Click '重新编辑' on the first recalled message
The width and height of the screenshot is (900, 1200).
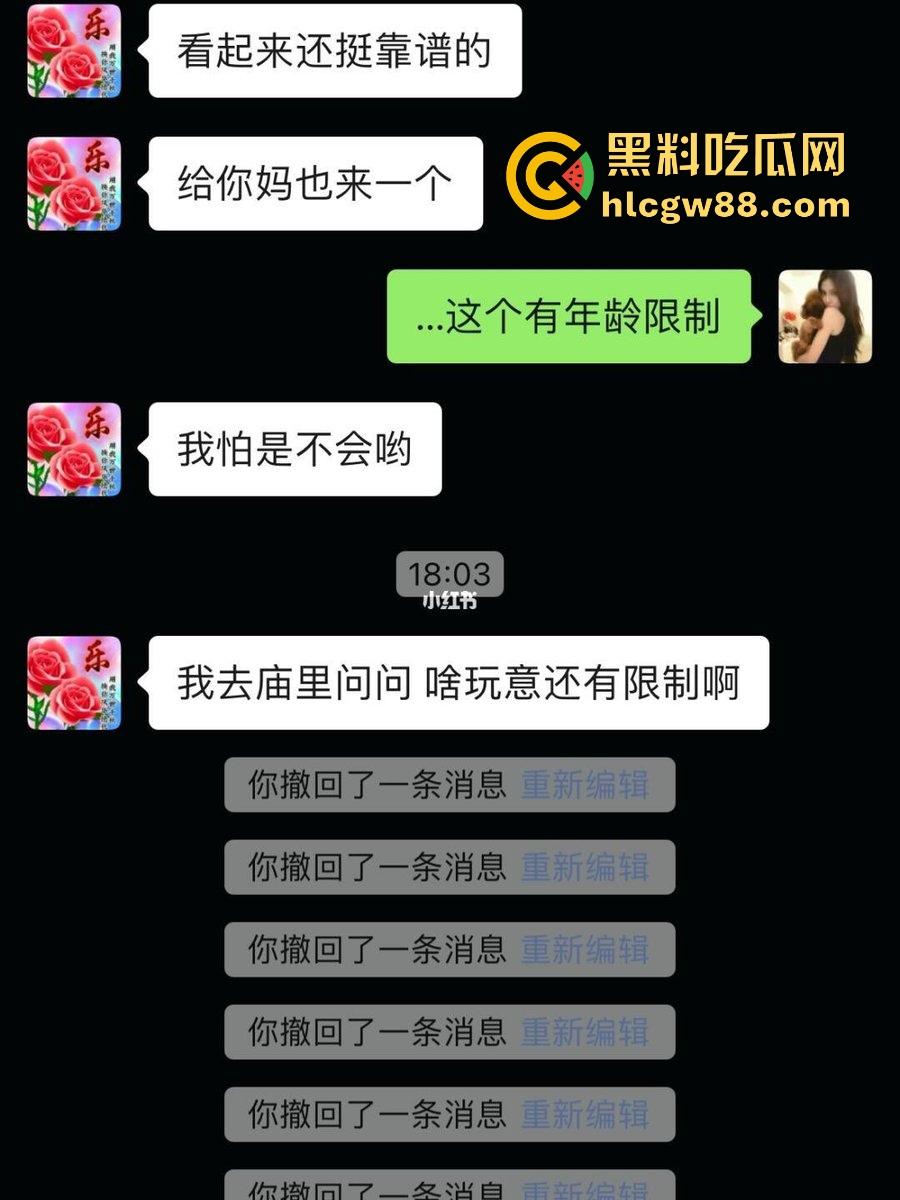tap(587, 786)
